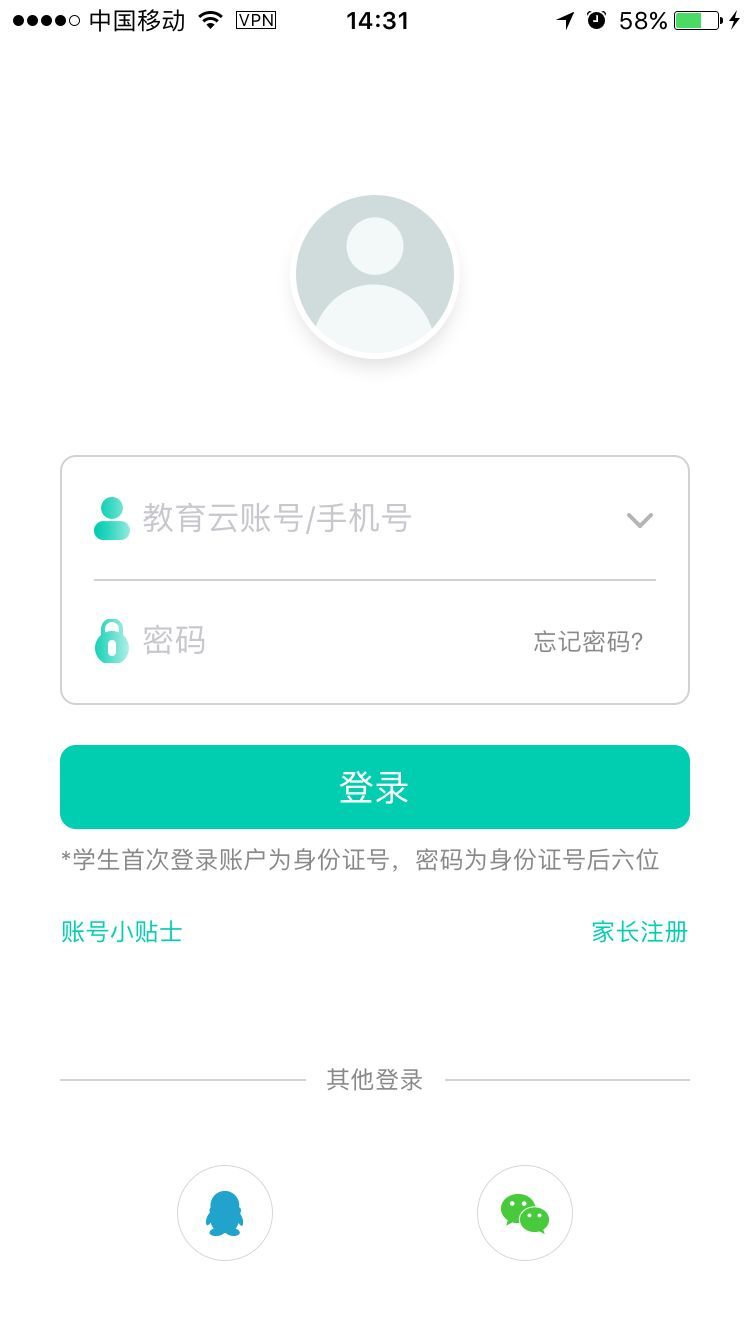Click the profile avatar placeholder
The image size is (750, 1334).
(375, 273)
